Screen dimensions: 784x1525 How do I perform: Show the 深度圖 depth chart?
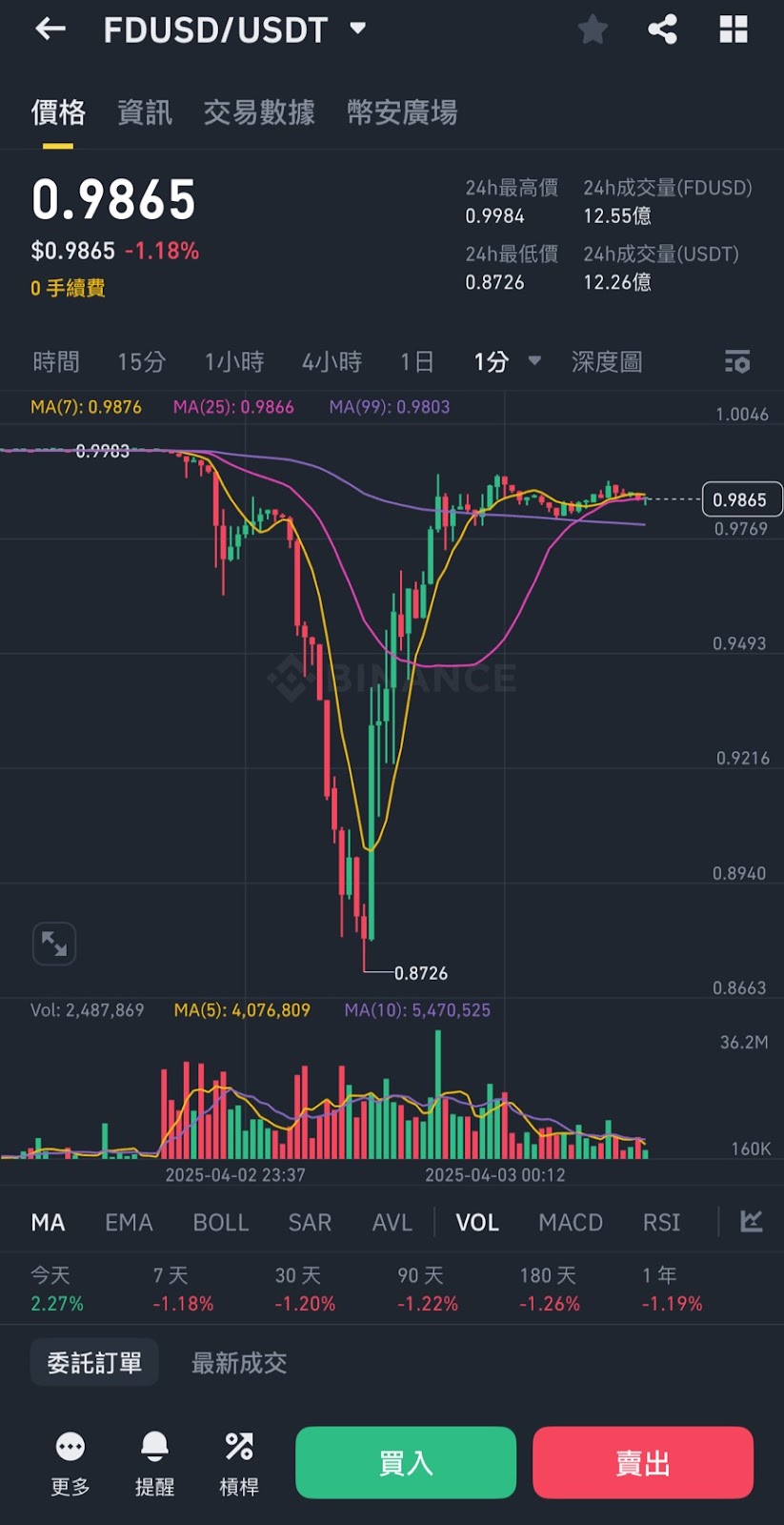(x=606, y=362)
